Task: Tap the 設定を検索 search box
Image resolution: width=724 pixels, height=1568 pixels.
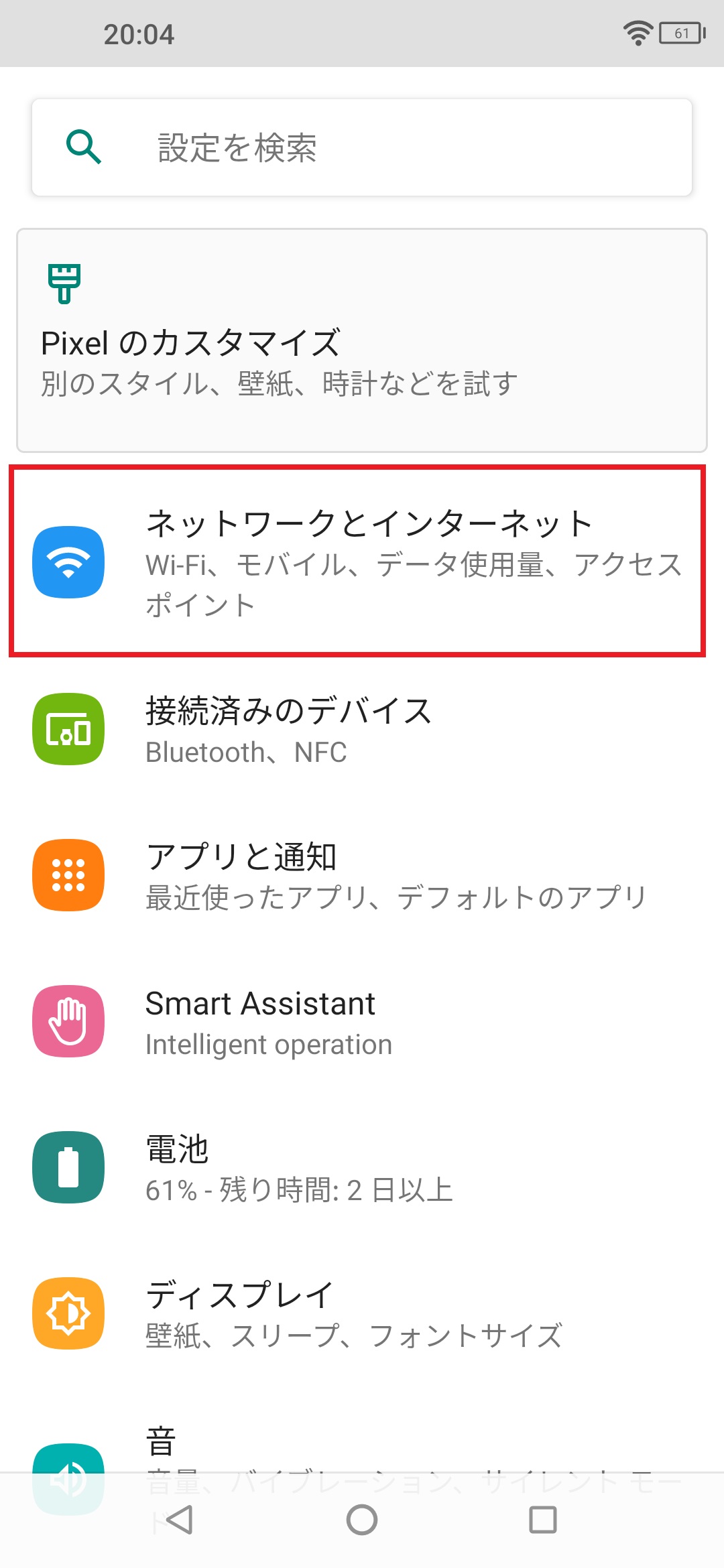Action: click(x=362, y=147)
